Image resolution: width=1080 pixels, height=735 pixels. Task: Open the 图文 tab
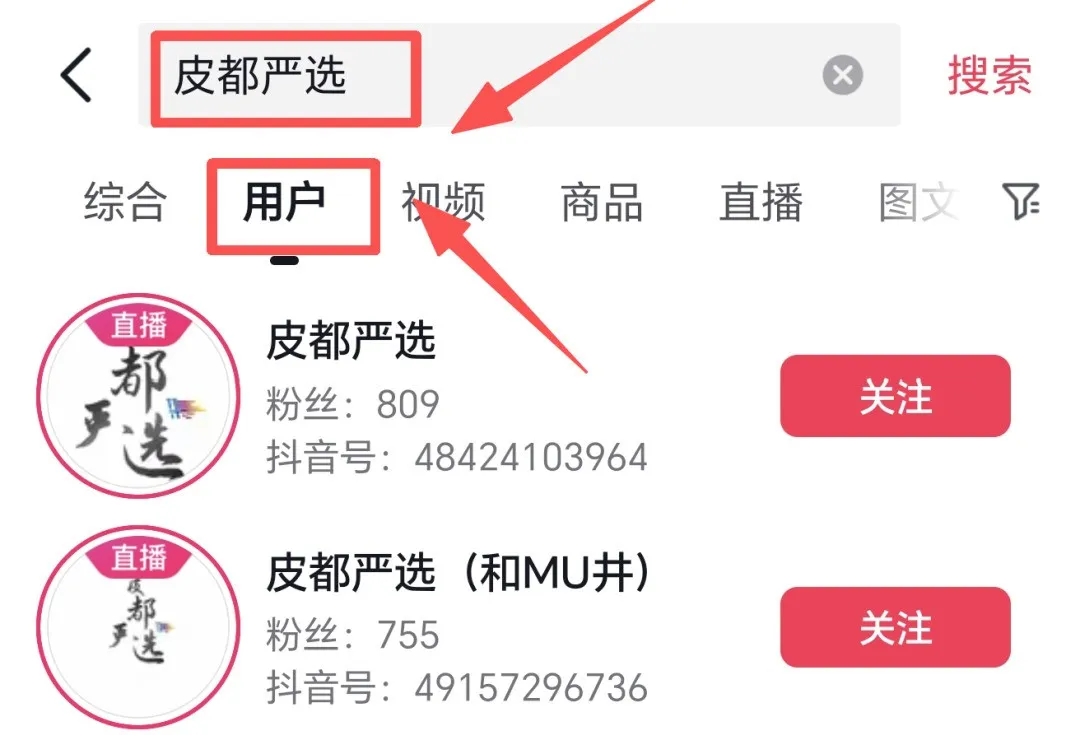(918, 203)
